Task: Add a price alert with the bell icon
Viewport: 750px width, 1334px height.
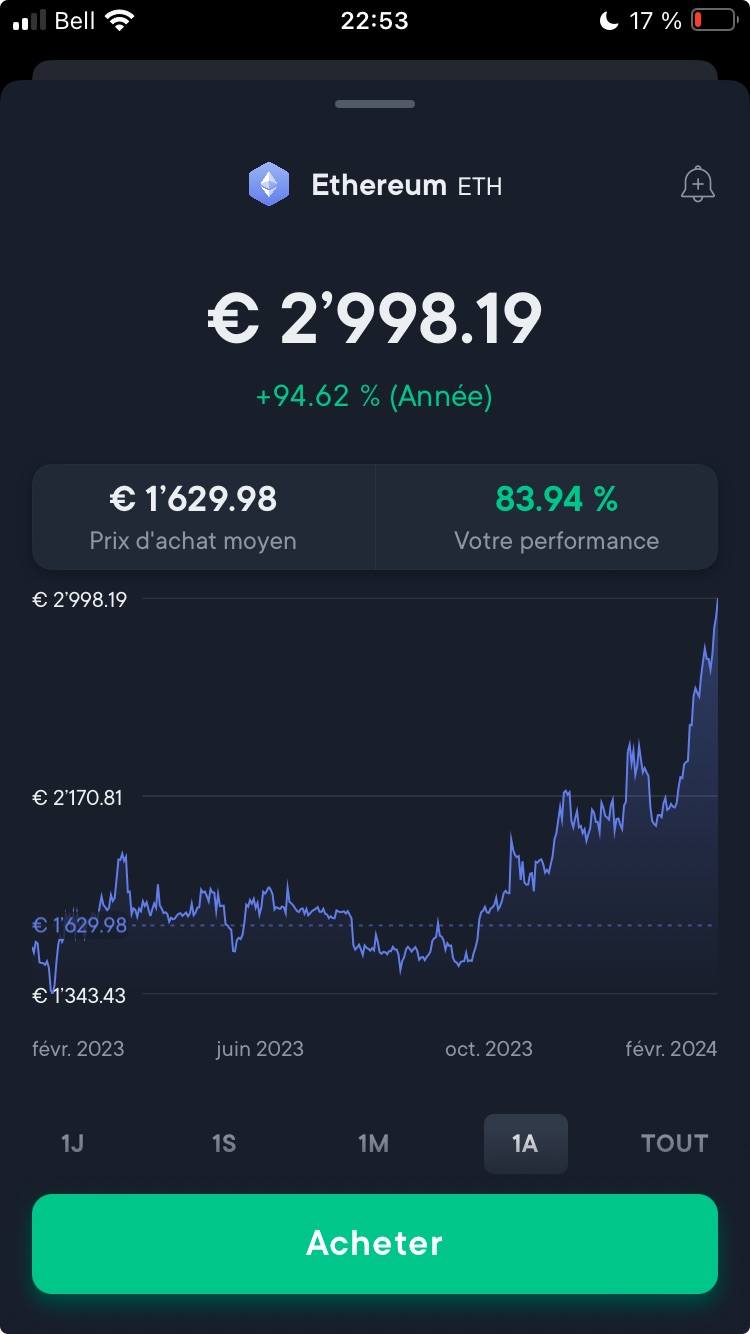Action: coord(697,185)
